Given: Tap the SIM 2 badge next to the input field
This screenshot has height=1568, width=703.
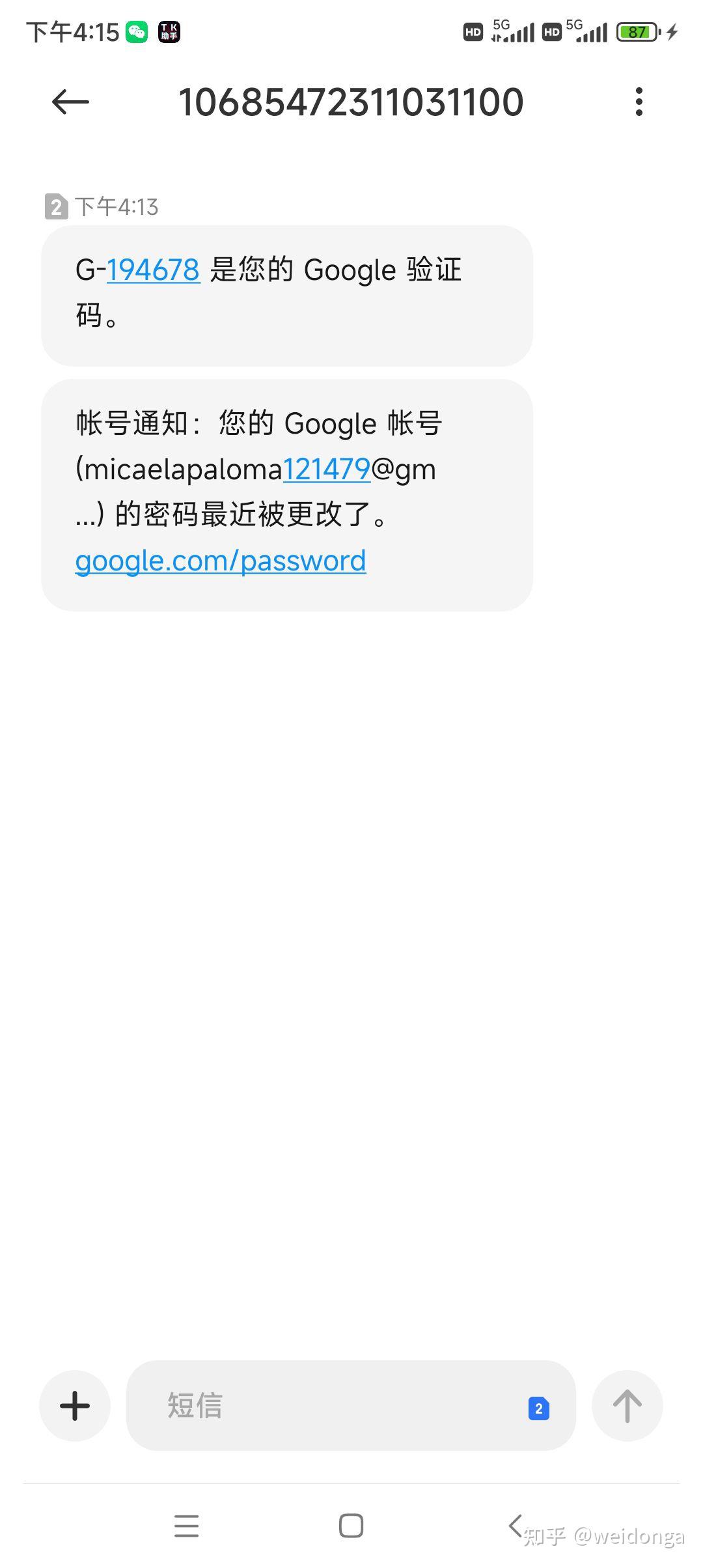Looking at the screenshot, I should 538,1409.
